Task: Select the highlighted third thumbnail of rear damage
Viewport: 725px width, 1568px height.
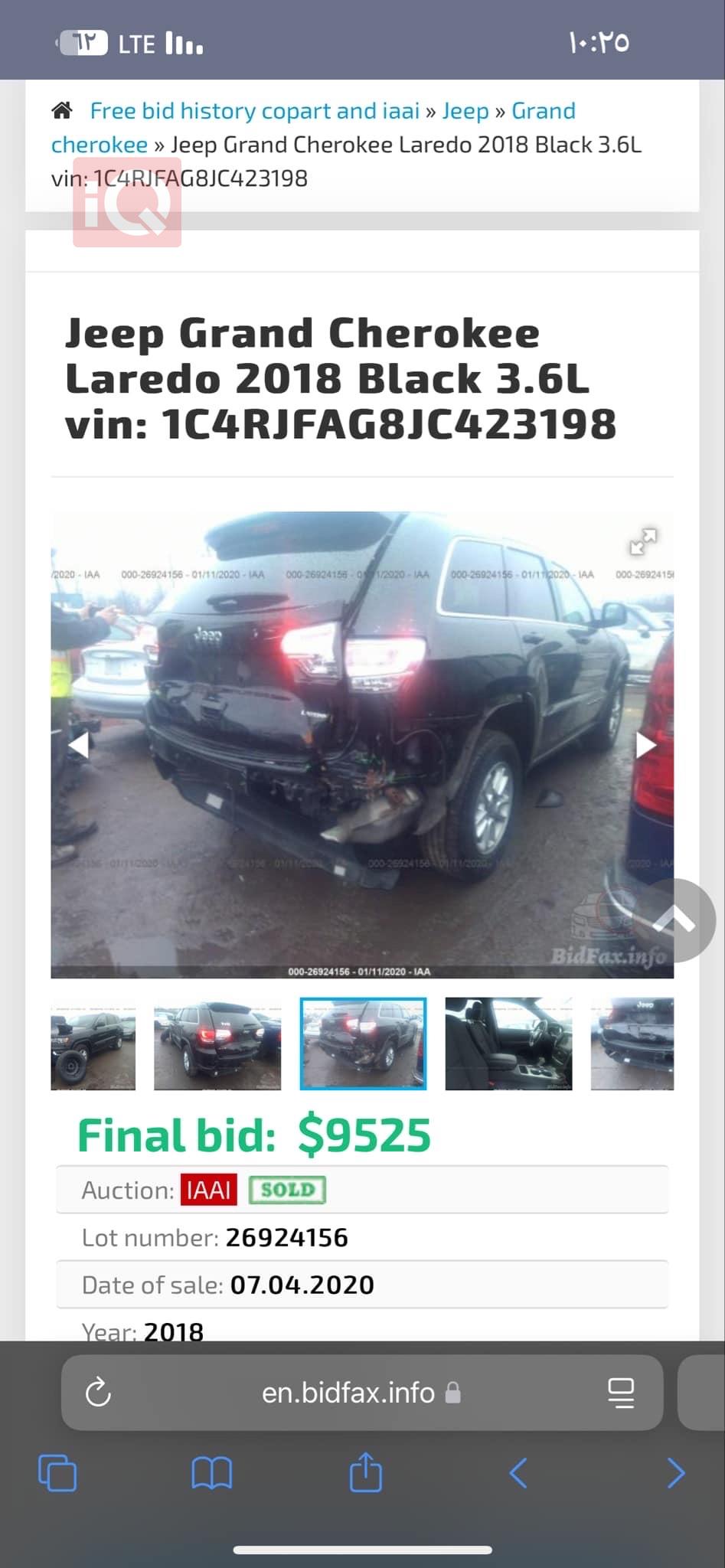Action: pyautogui.click(x=363, y=1044)
